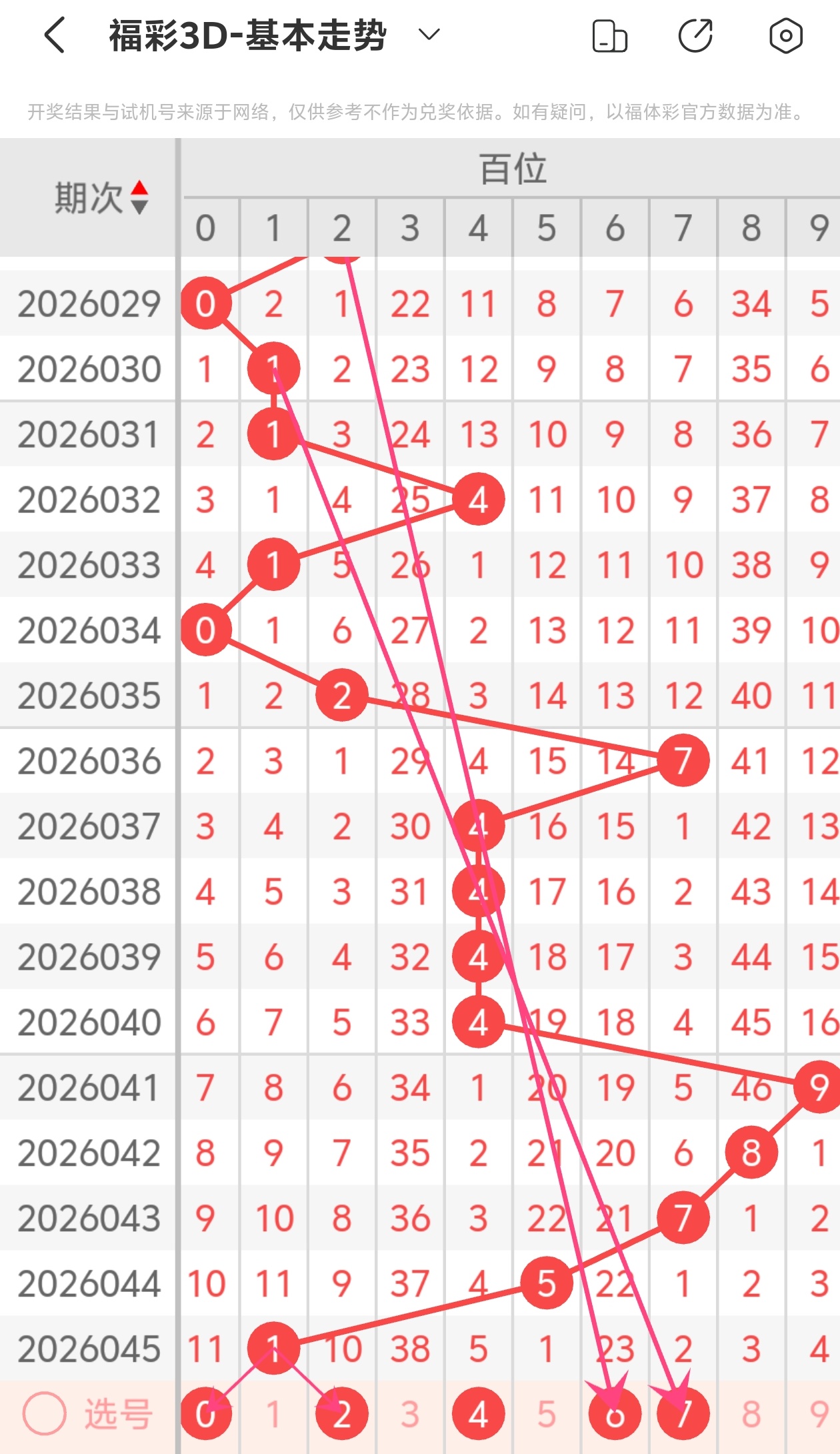Viewport: 840px width, 1454px height.
Task: Go back from the 福彩3D trend page
Action: tap(55, 35)
